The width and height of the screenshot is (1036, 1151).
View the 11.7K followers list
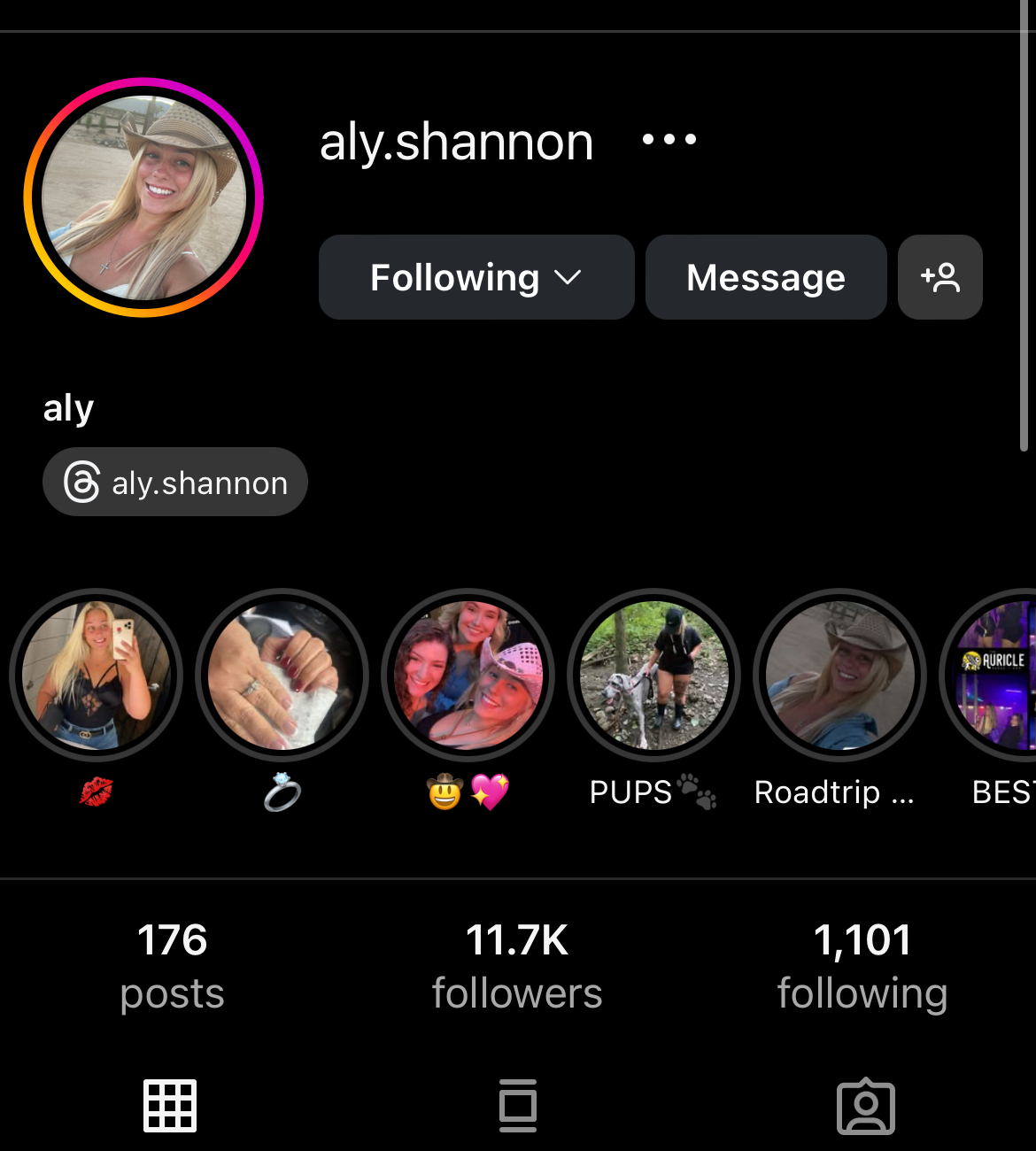[x=517, y=966]
